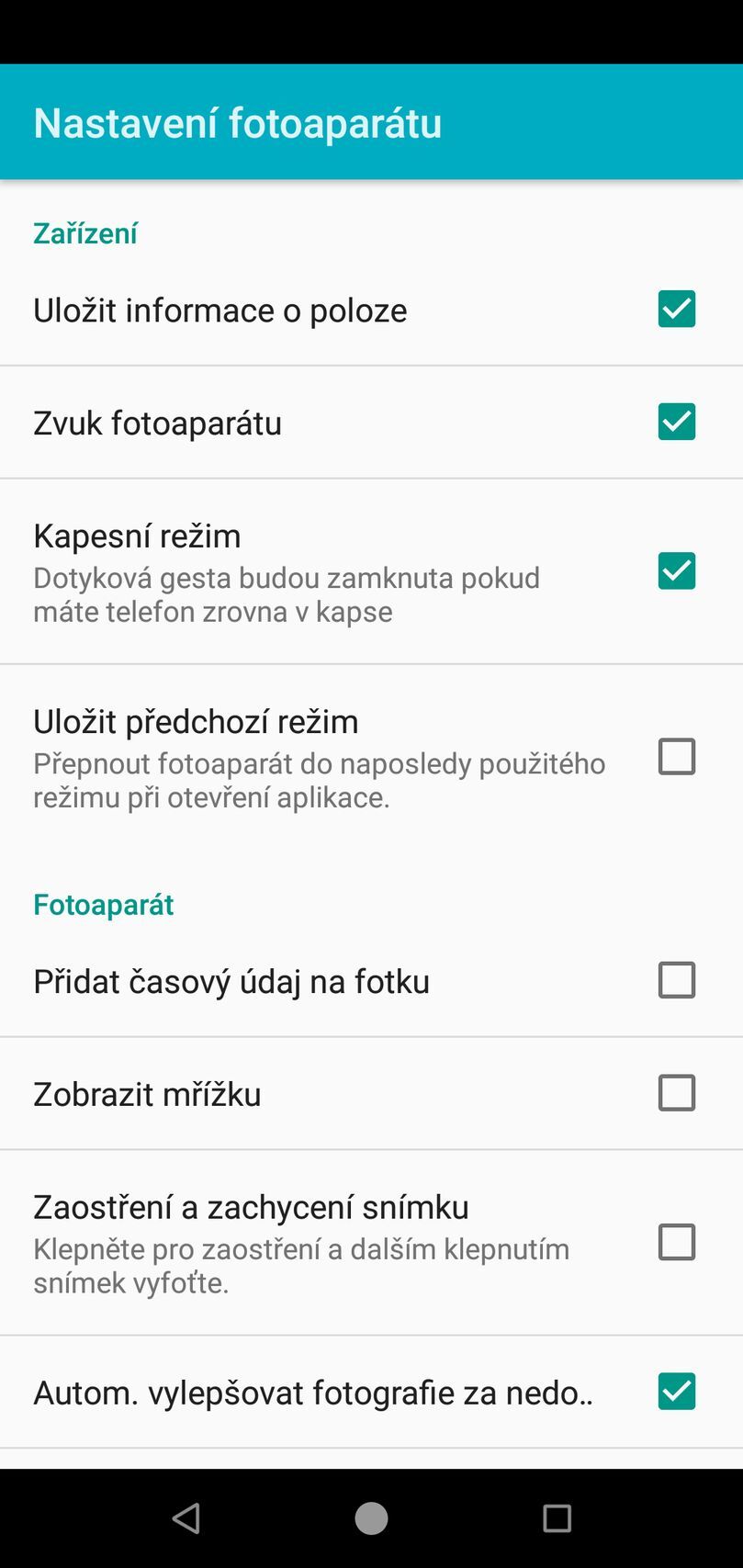Tap the Android home button icon

click(x=371, y=1518)
